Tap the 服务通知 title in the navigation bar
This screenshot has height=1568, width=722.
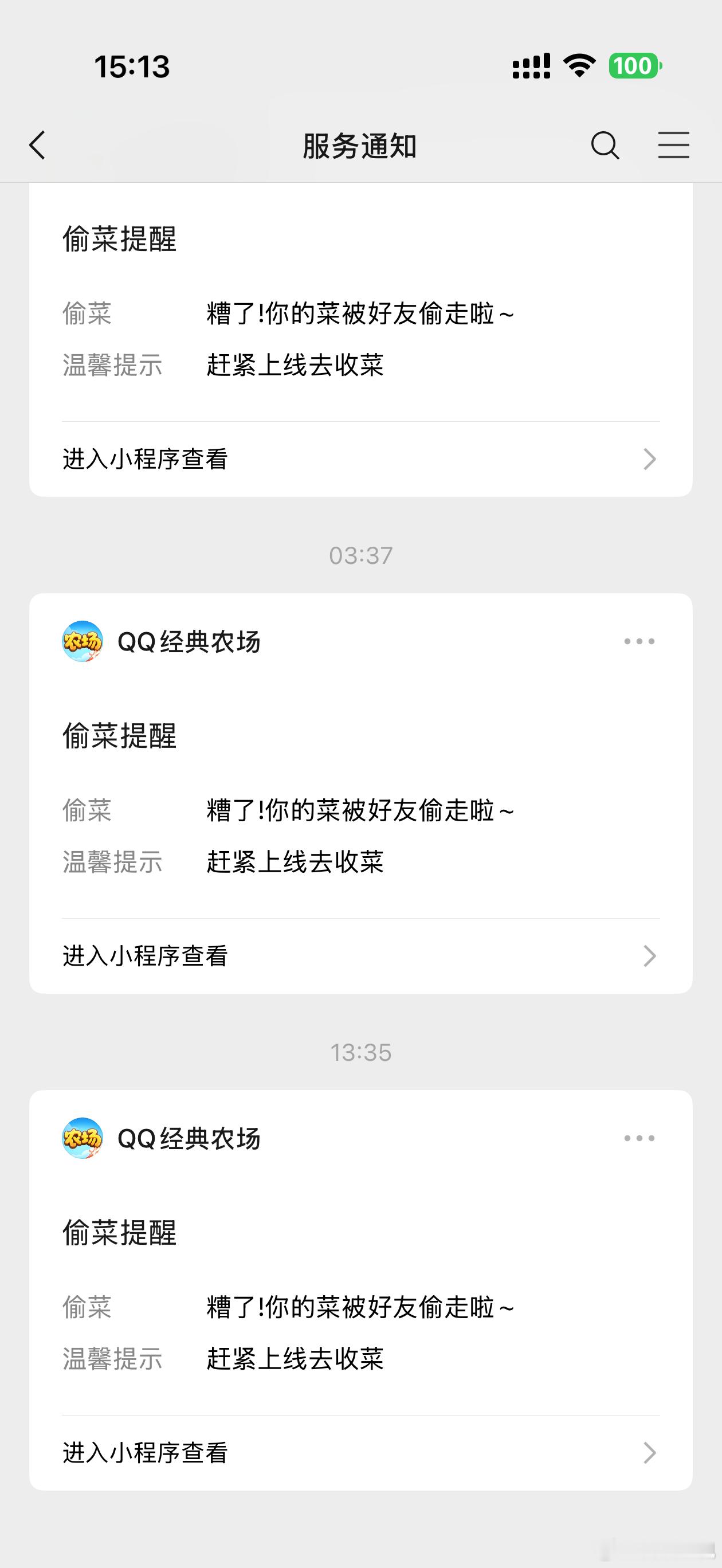tap(360, 146)
